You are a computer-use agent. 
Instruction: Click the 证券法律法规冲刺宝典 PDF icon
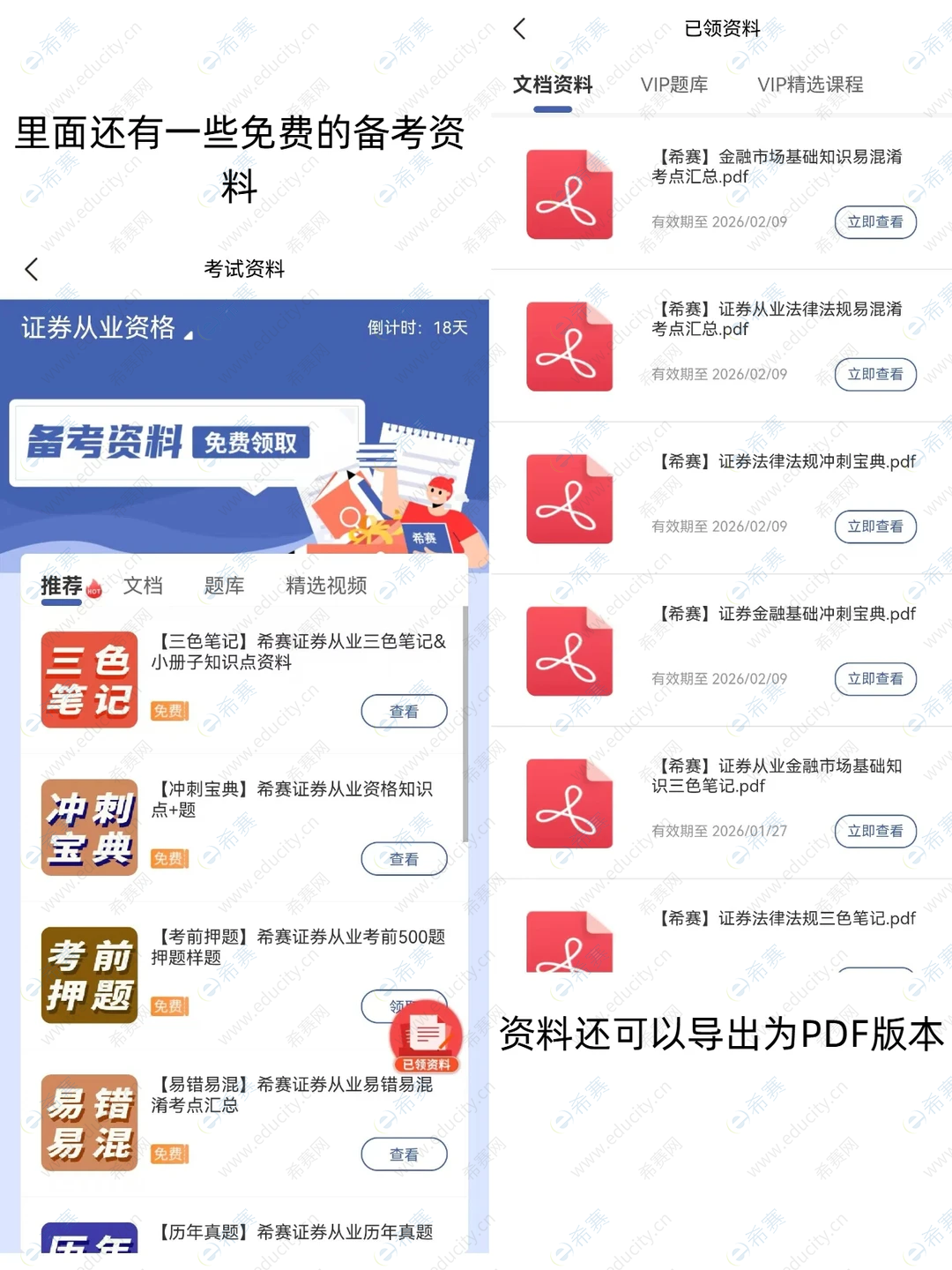point(569,498)
